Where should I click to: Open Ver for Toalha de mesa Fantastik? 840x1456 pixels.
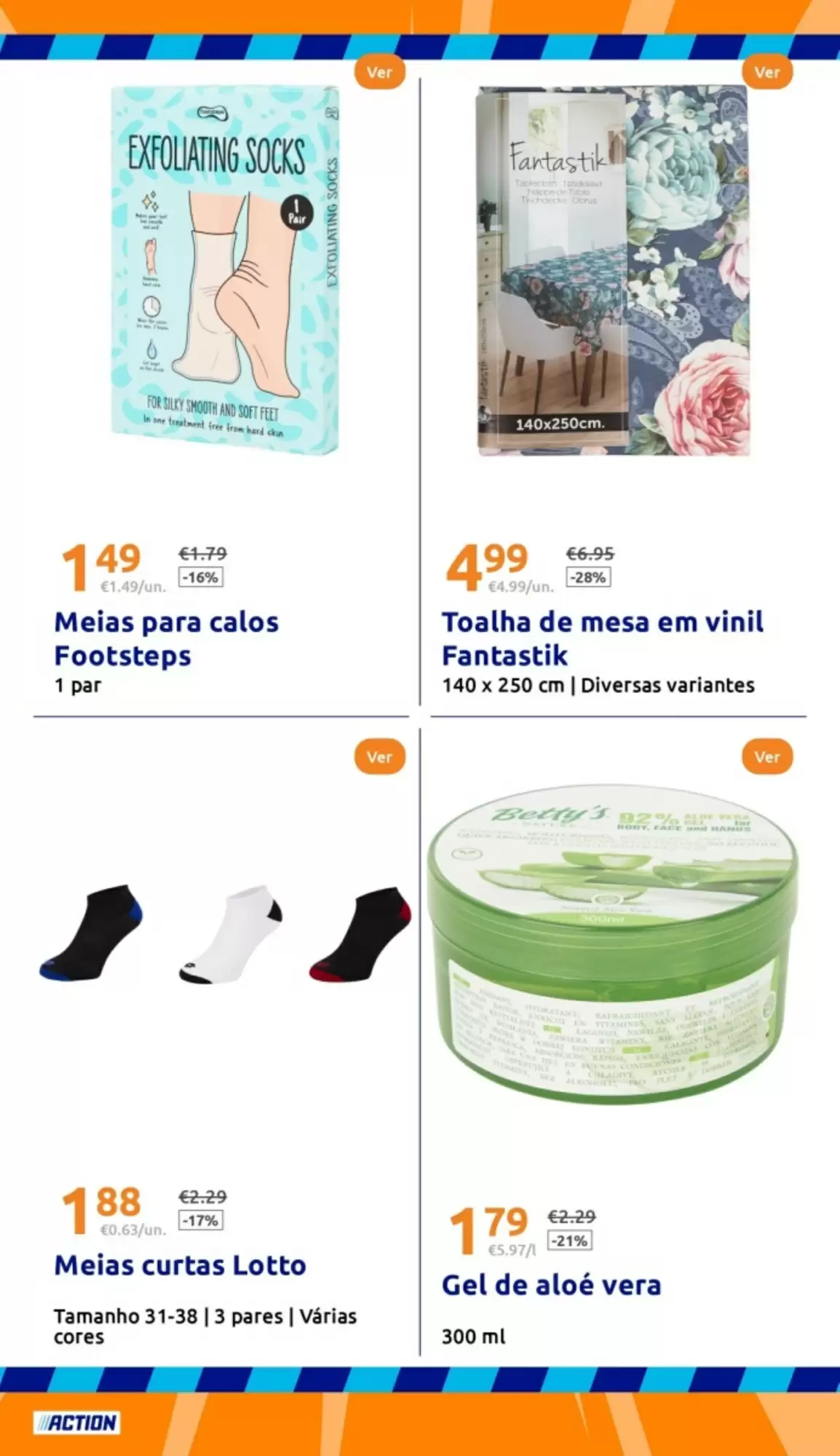point(767,72)
